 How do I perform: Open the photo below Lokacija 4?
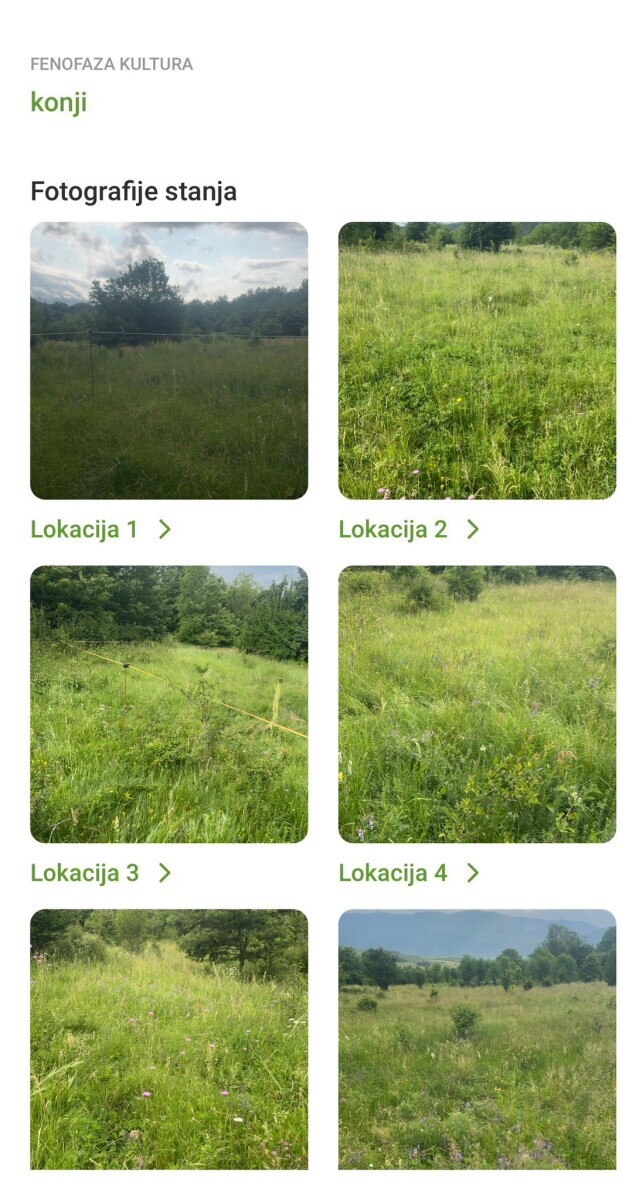477,1039
